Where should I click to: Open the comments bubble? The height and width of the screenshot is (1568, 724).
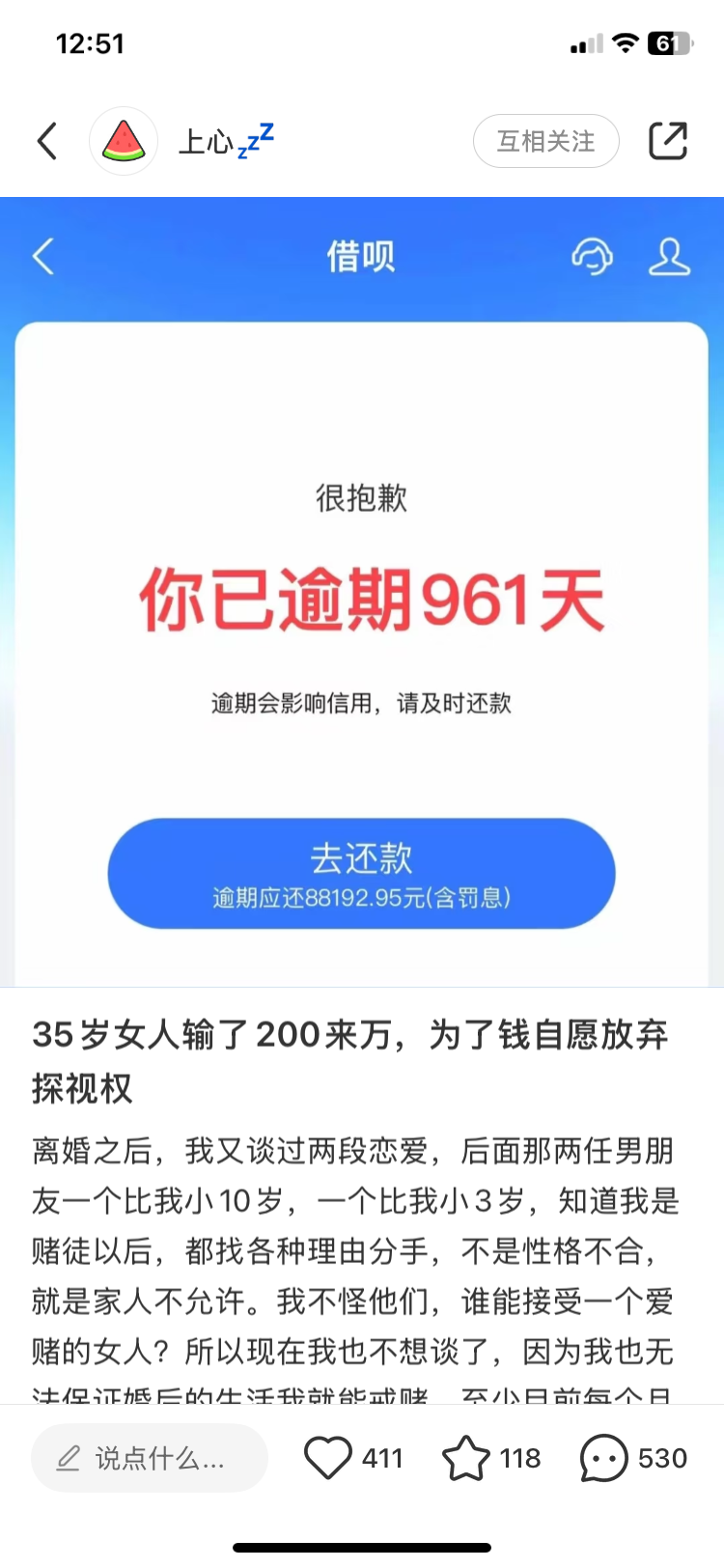point(604,1458)
